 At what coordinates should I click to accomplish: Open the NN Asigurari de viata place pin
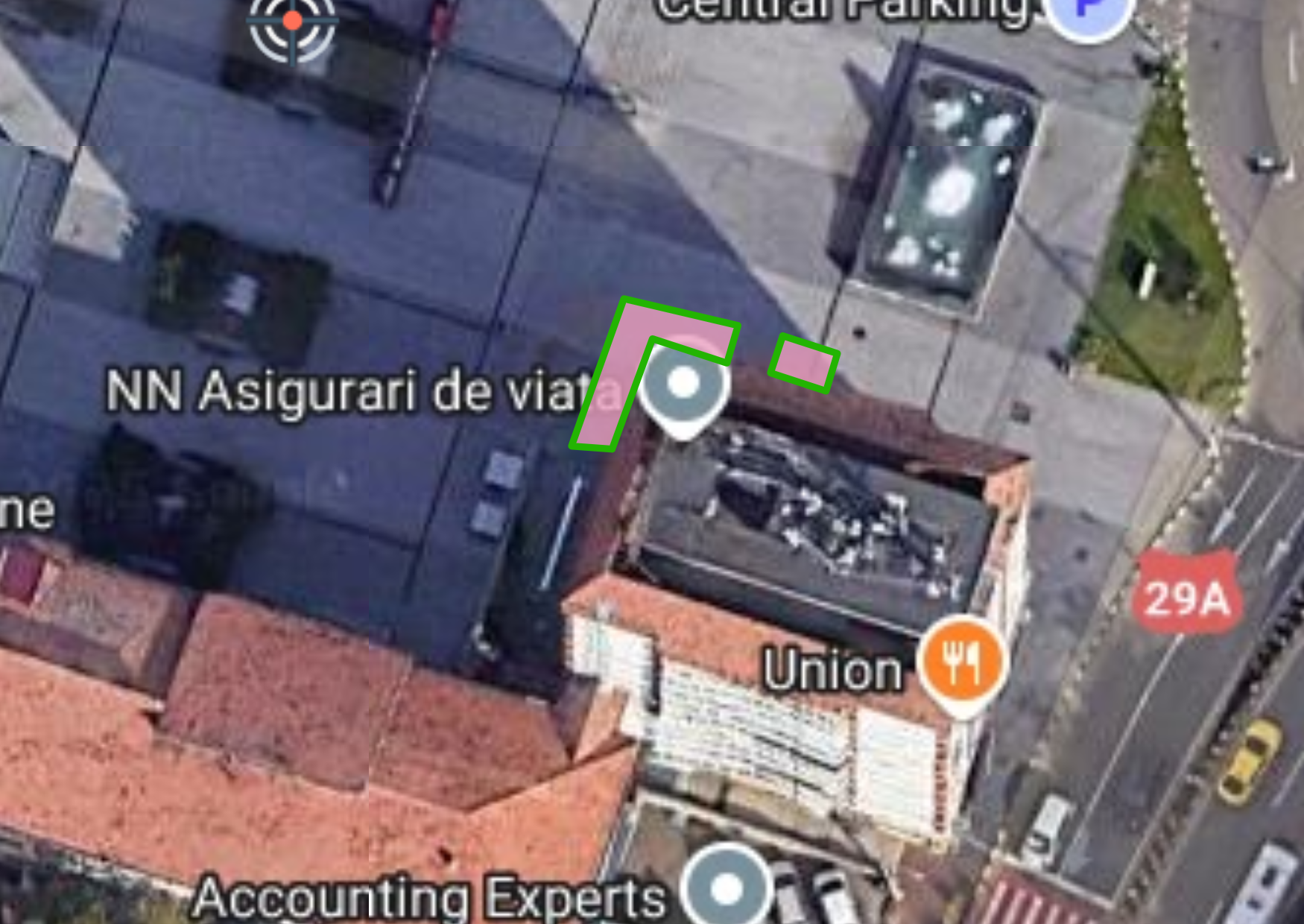click(683, 385)
